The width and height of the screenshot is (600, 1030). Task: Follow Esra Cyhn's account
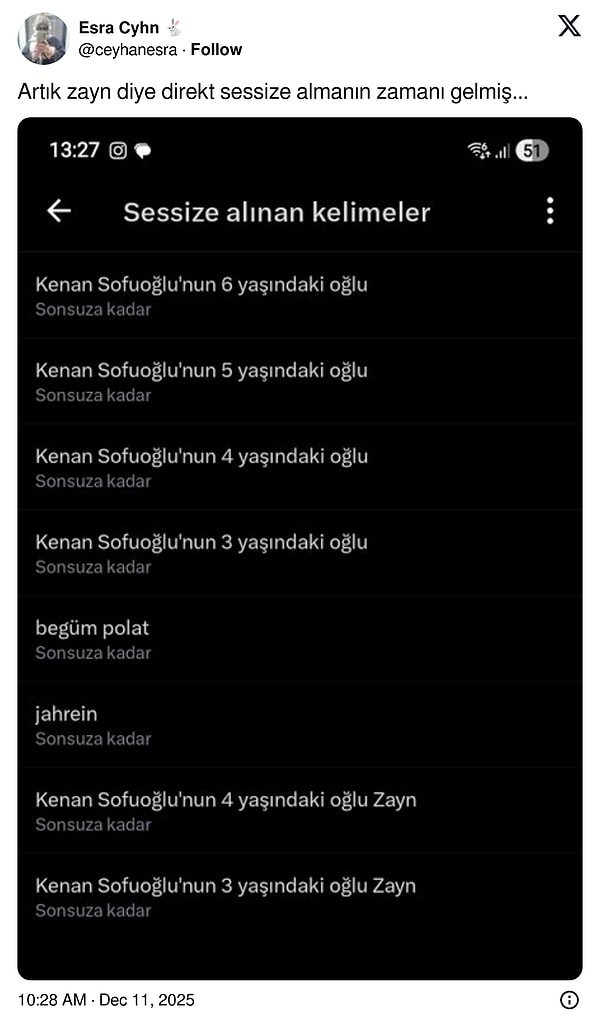pyautogui.click(x=216, y=49)
